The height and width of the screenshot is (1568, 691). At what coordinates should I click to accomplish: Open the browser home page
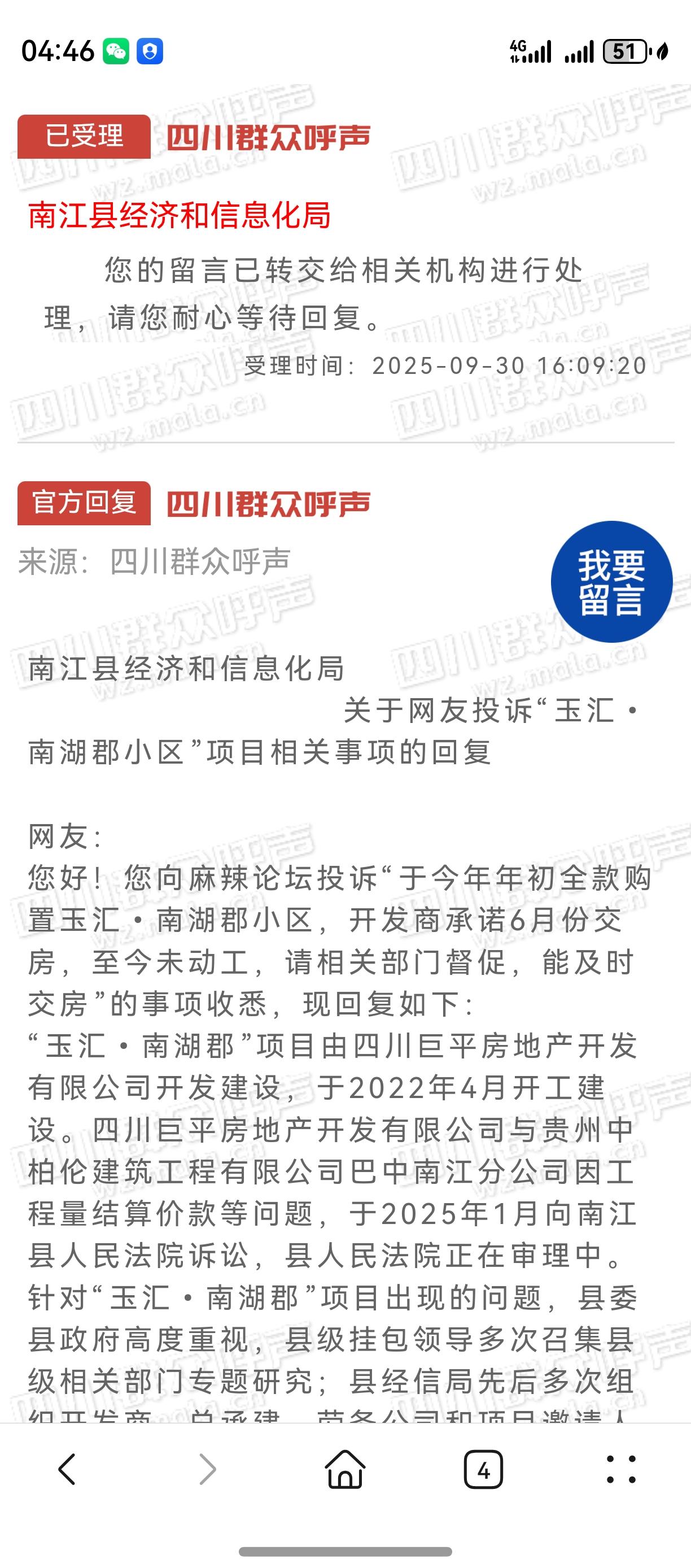(345, 1469)
